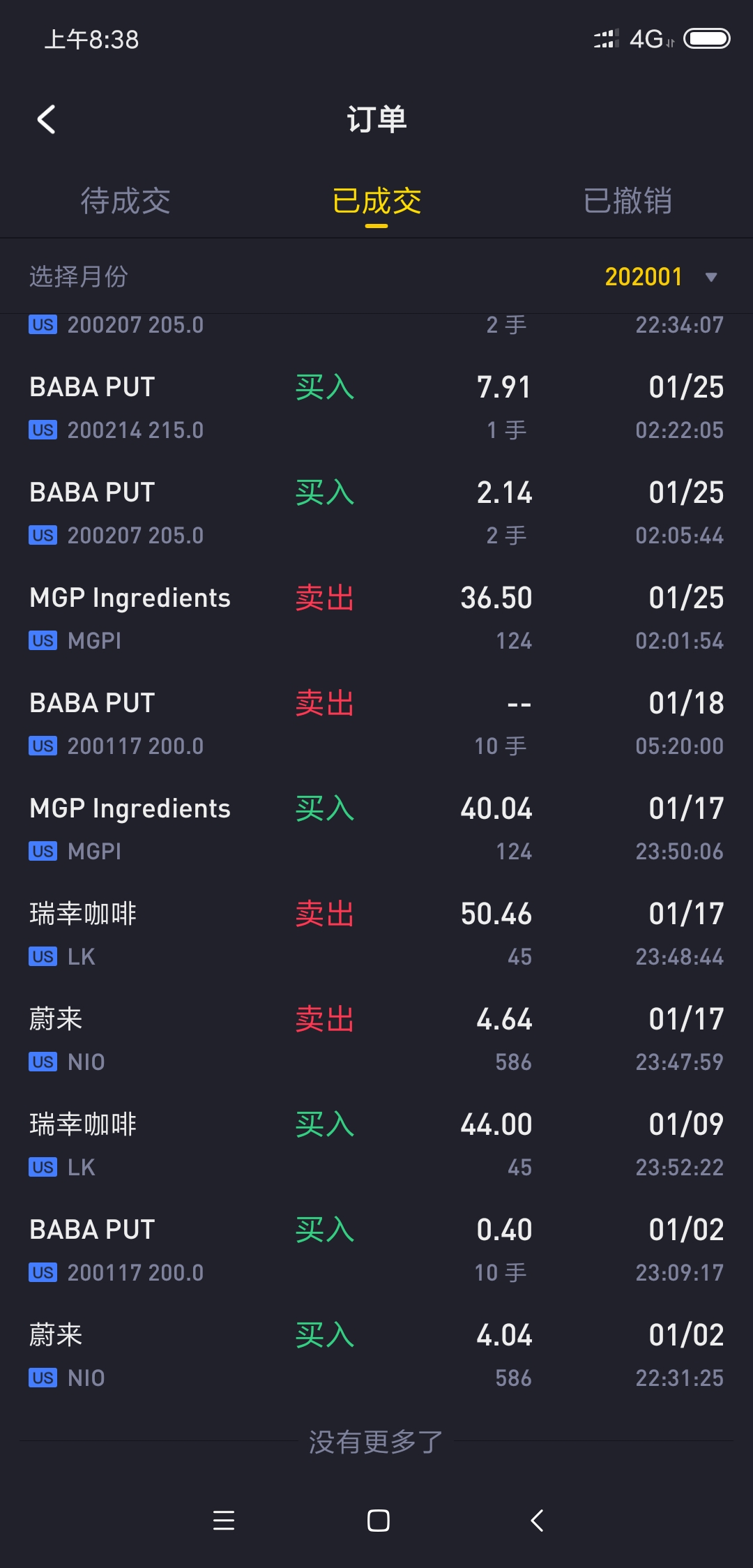Open 瑞幸咖啡 sell order at 50.46
The height and width of the screenshot is (1568, 753).
pyautogui.click(x=376, y=935)
